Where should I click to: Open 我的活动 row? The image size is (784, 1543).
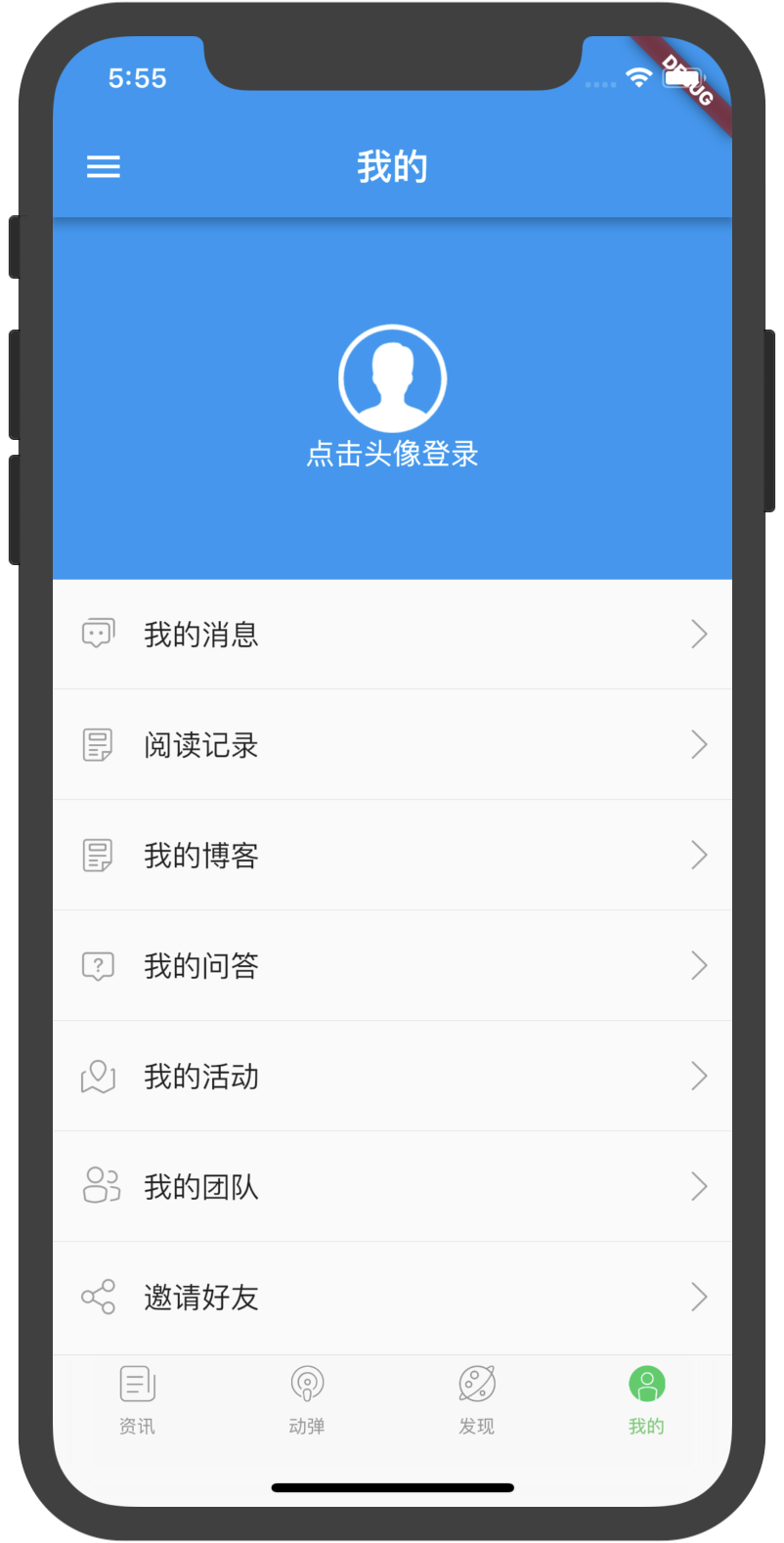tap(392, 1077)
